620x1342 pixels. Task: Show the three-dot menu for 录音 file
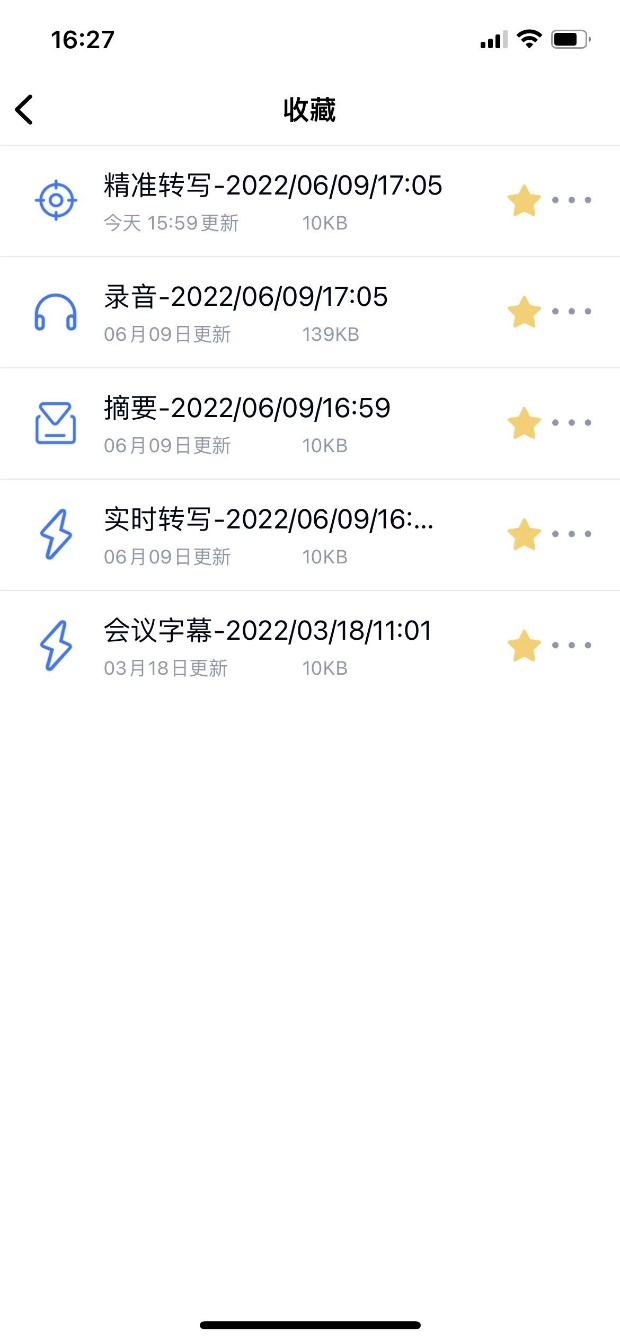pyautogui.click(x=572, y=312)
